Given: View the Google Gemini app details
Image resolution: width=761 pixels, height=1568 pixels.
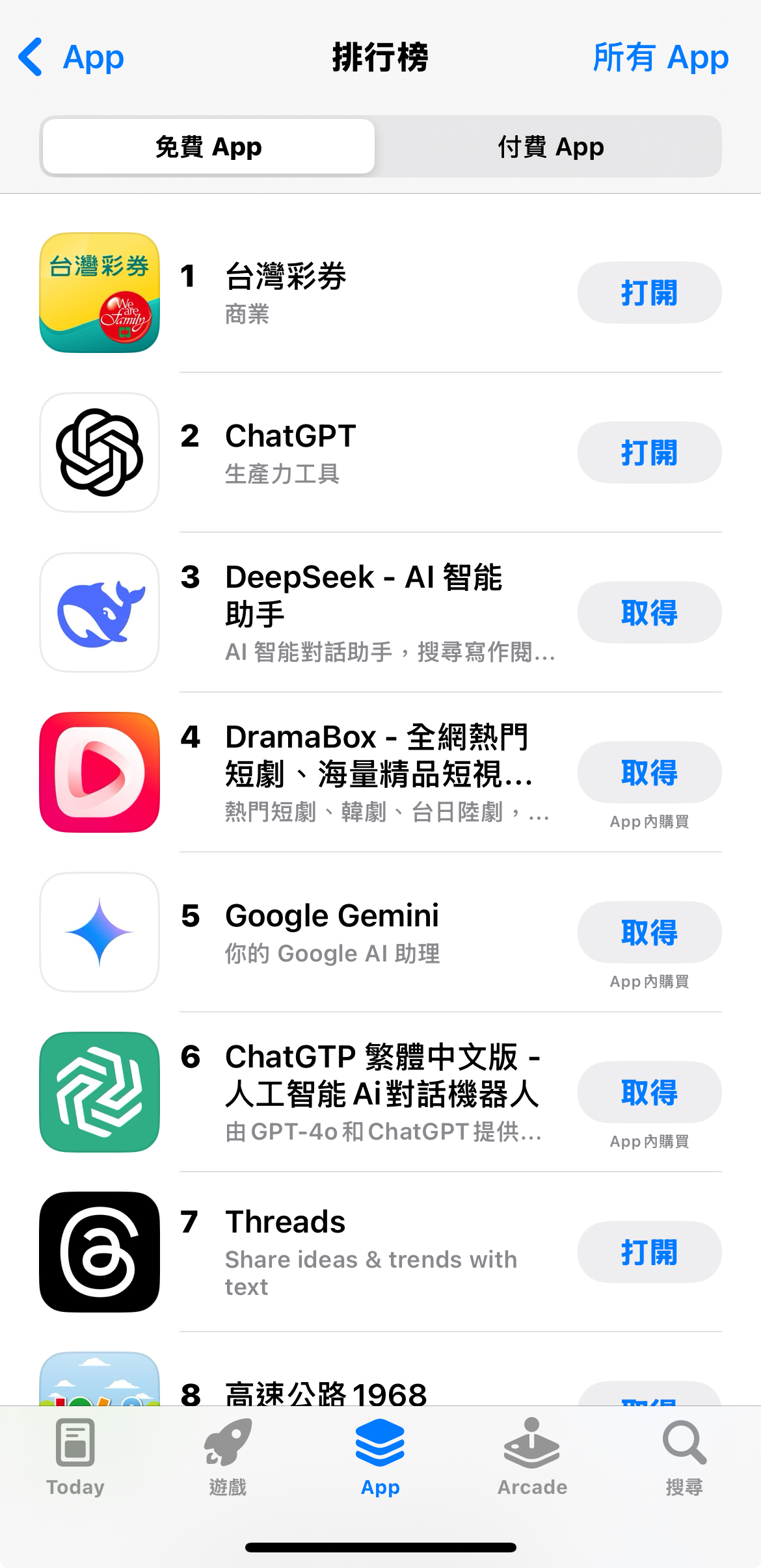Looking at the screenshot, I should [x=332, y=931].
